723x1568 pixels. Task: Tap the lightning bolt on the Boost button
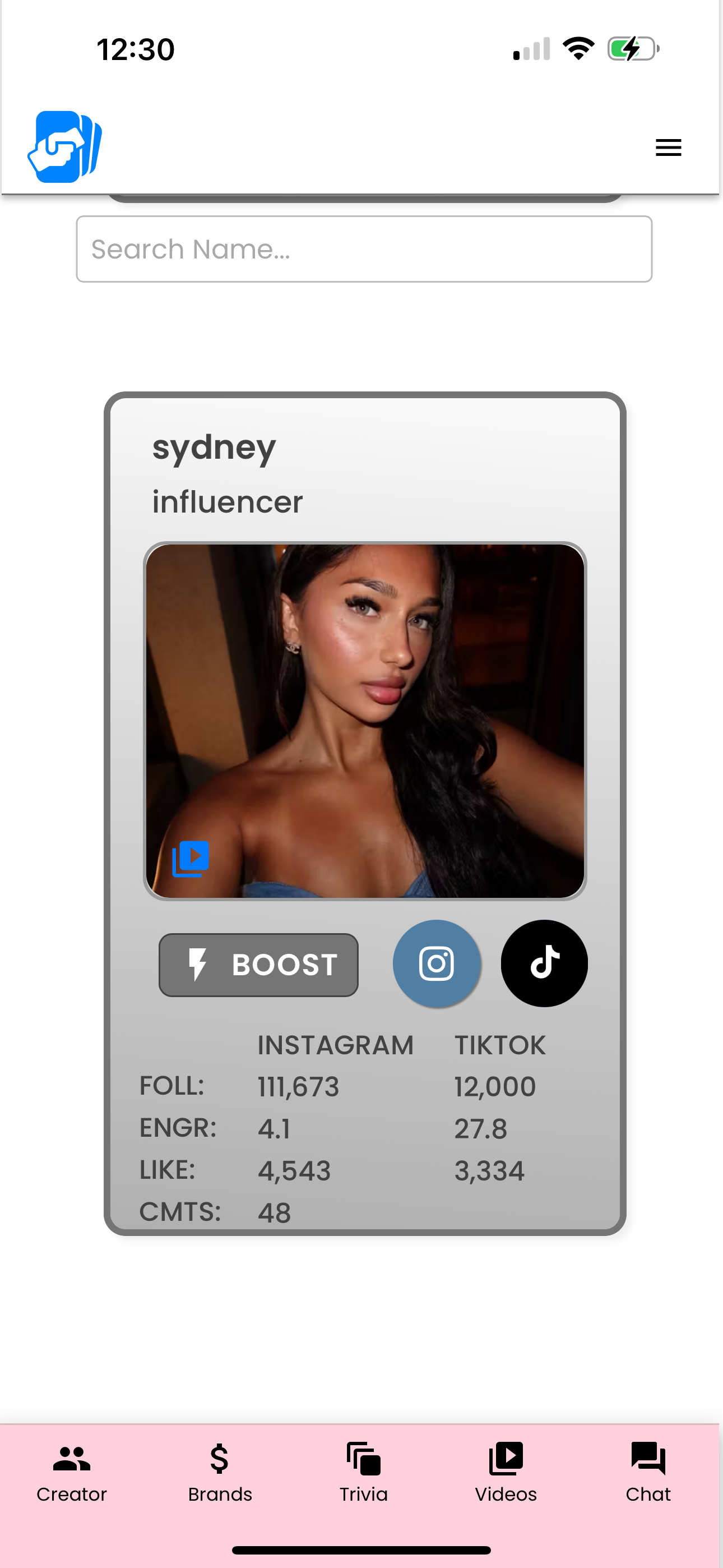coord(198,965)
